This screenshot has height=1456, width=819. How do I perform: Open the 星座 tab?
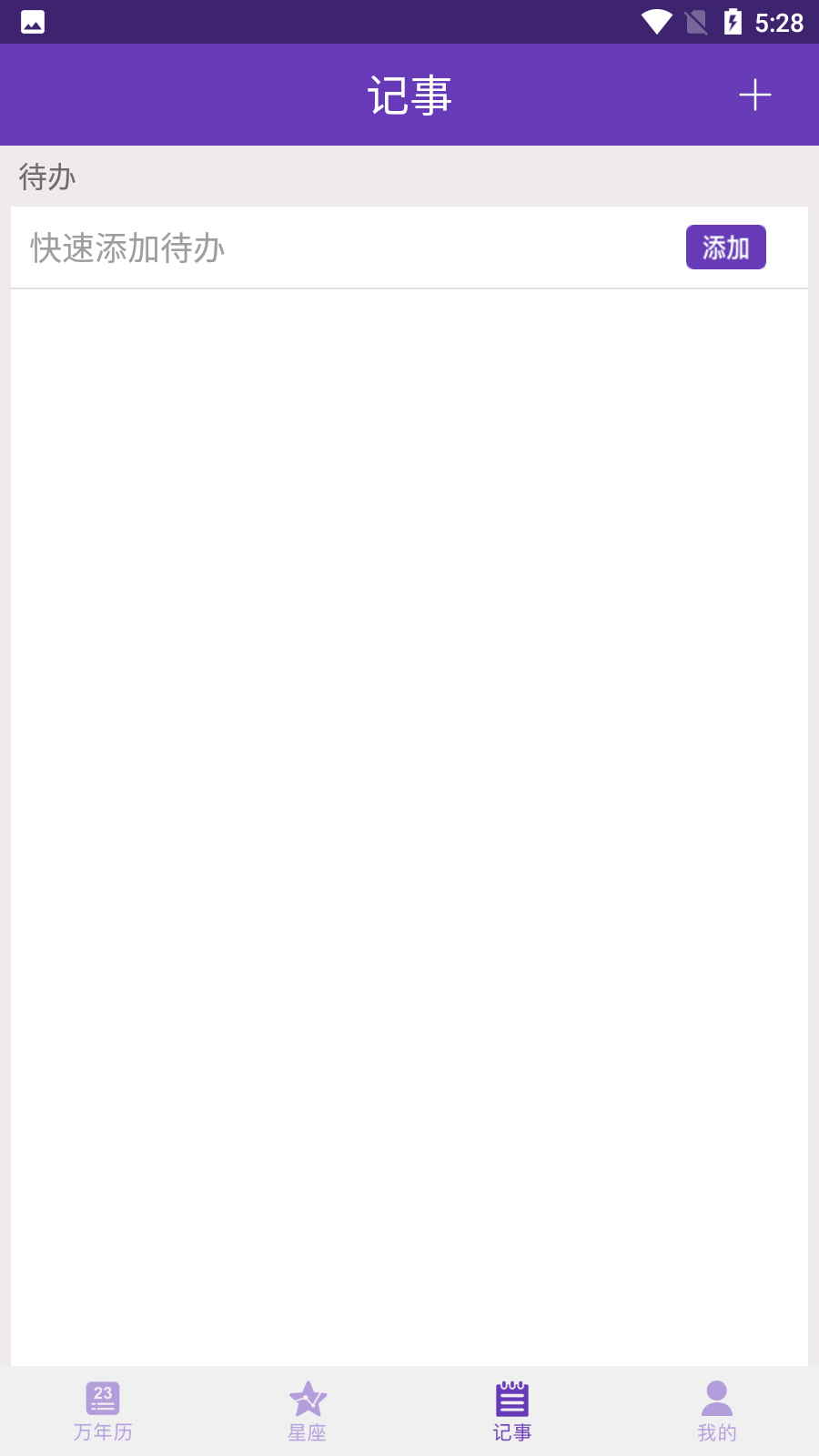[308, 1411]
